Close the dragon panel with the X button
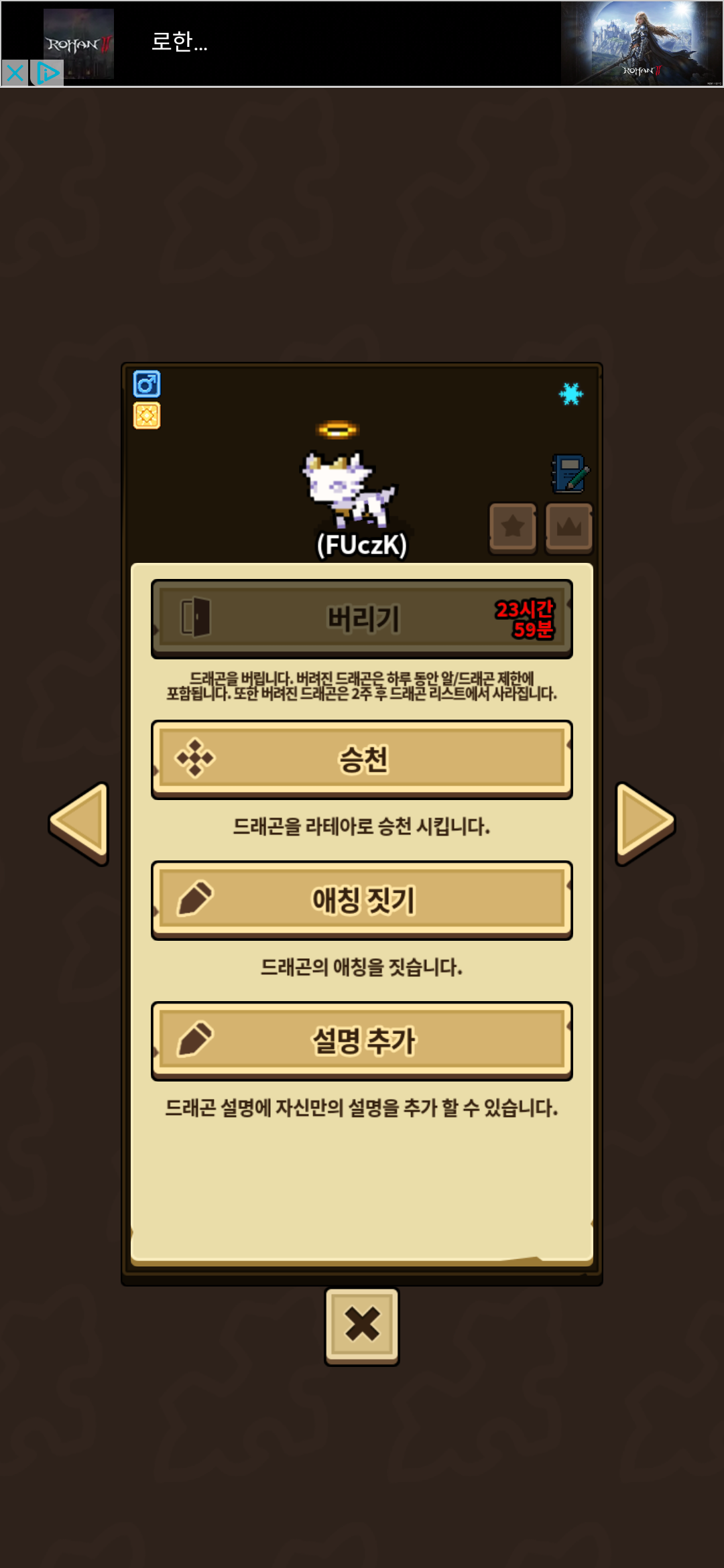The height and width of the screenshot is (1568, 724). pos(362,1326)
